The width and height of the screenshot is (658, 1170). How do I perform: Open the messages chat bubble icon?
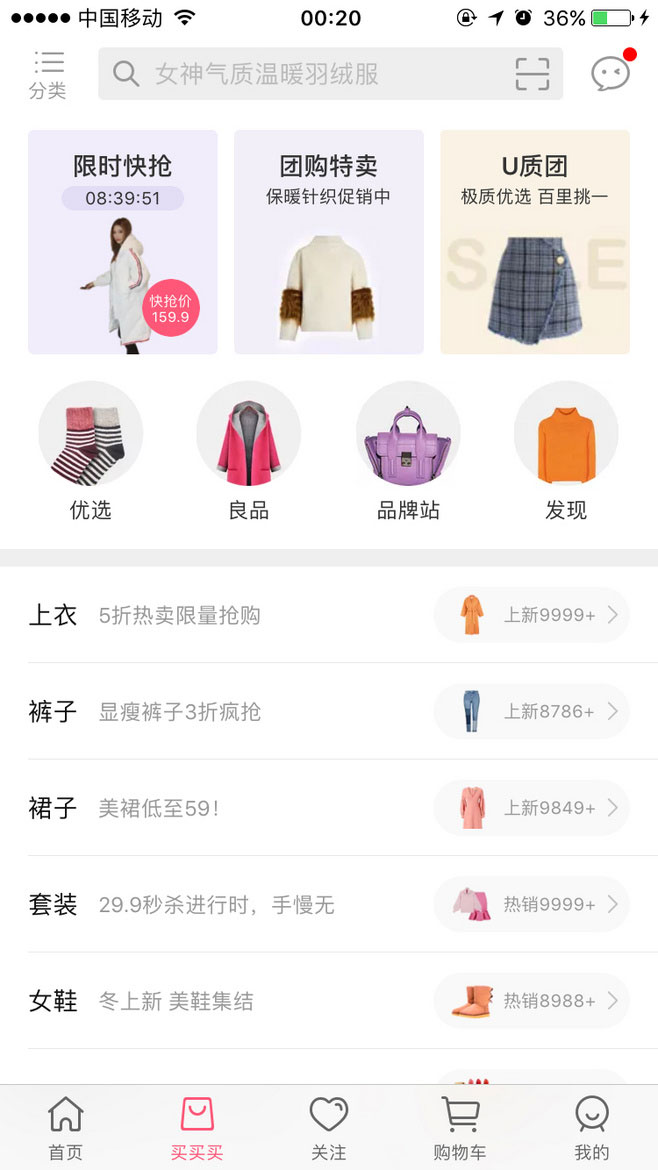[x=612, y=73]
